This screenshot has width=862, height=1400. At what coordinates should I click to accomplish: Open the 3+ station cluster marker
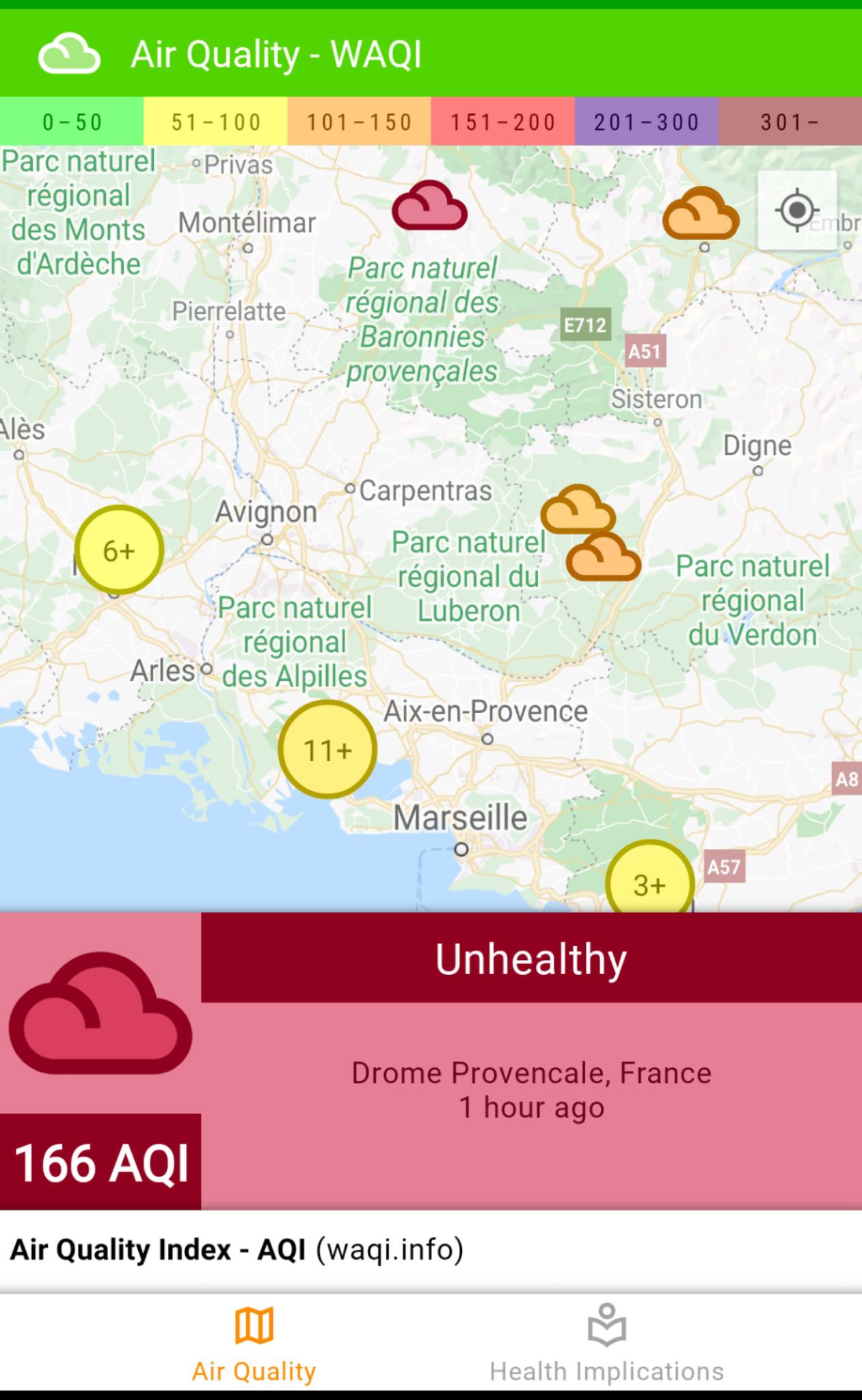point(649,882)
